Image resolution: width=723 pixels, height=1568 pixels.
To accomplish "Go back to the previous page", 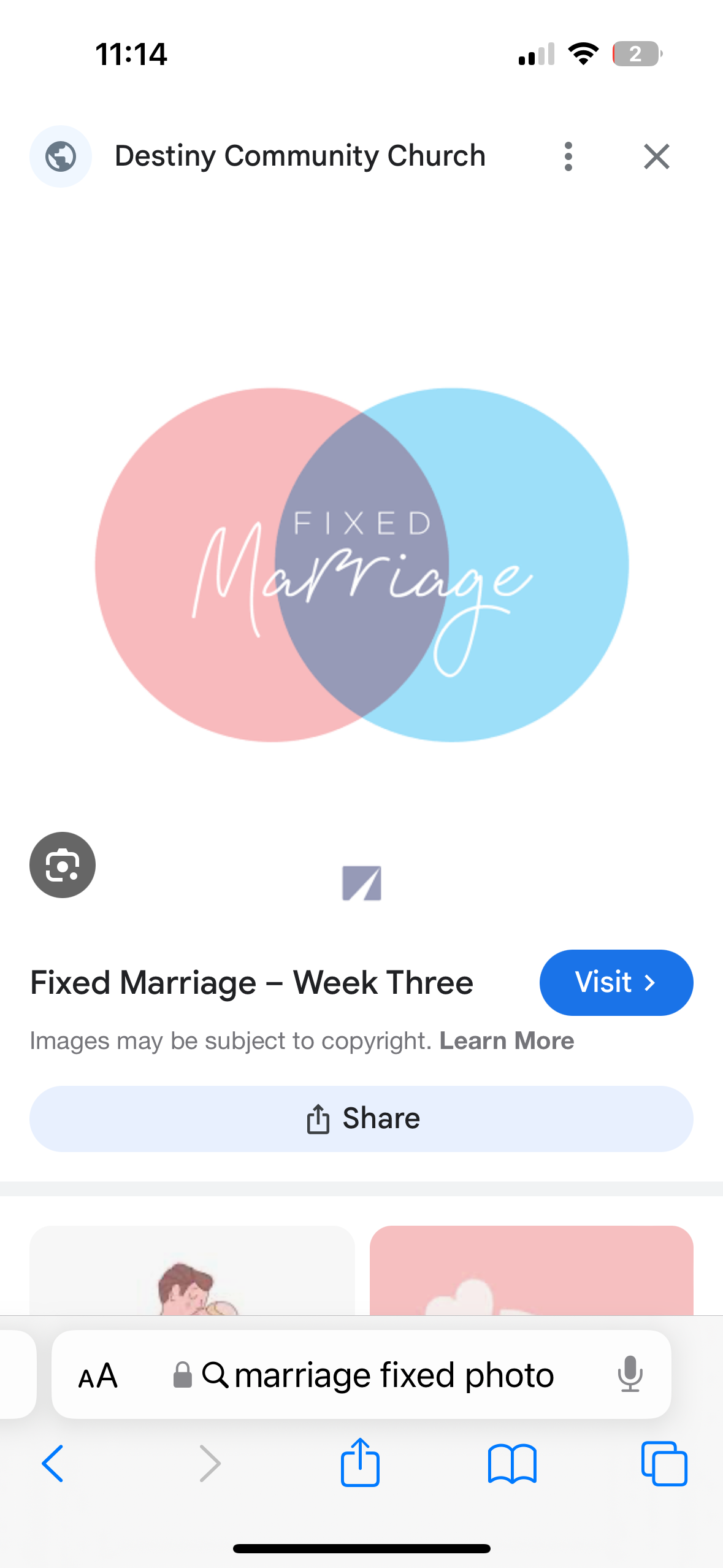I will coord(53,1464).
